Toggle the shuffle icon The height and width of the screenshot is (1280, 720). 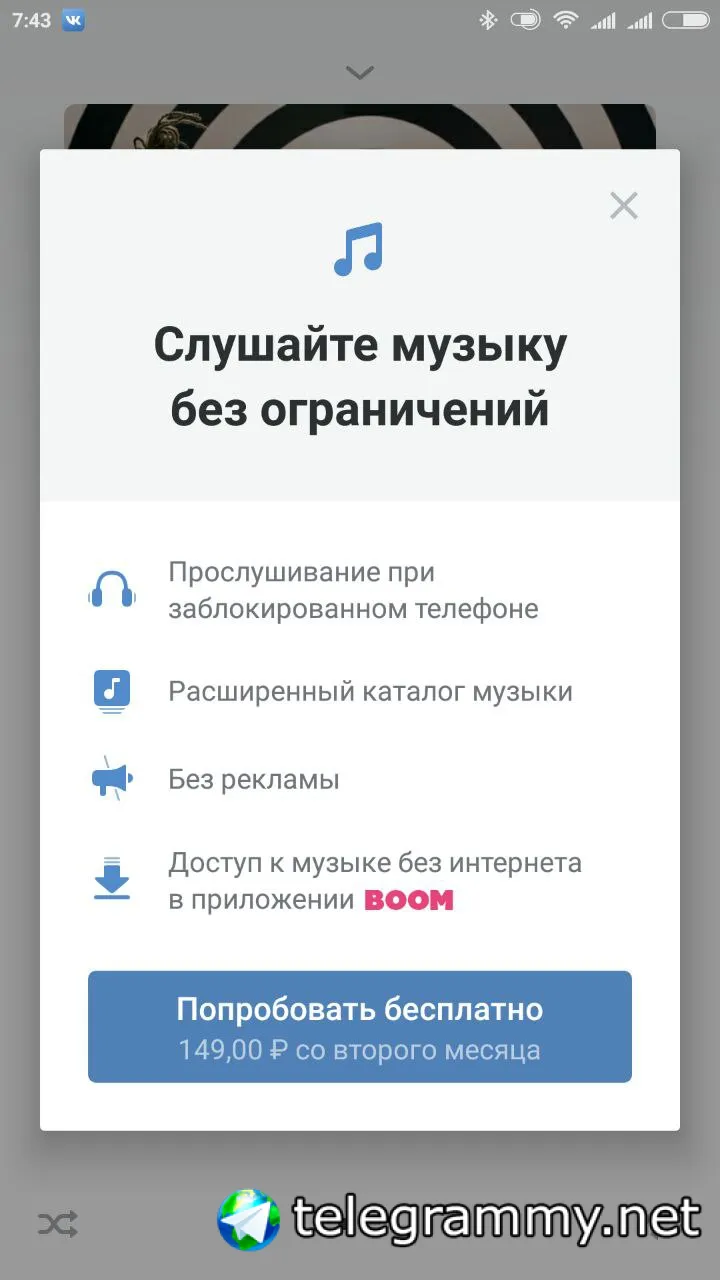coord(57,1223)
